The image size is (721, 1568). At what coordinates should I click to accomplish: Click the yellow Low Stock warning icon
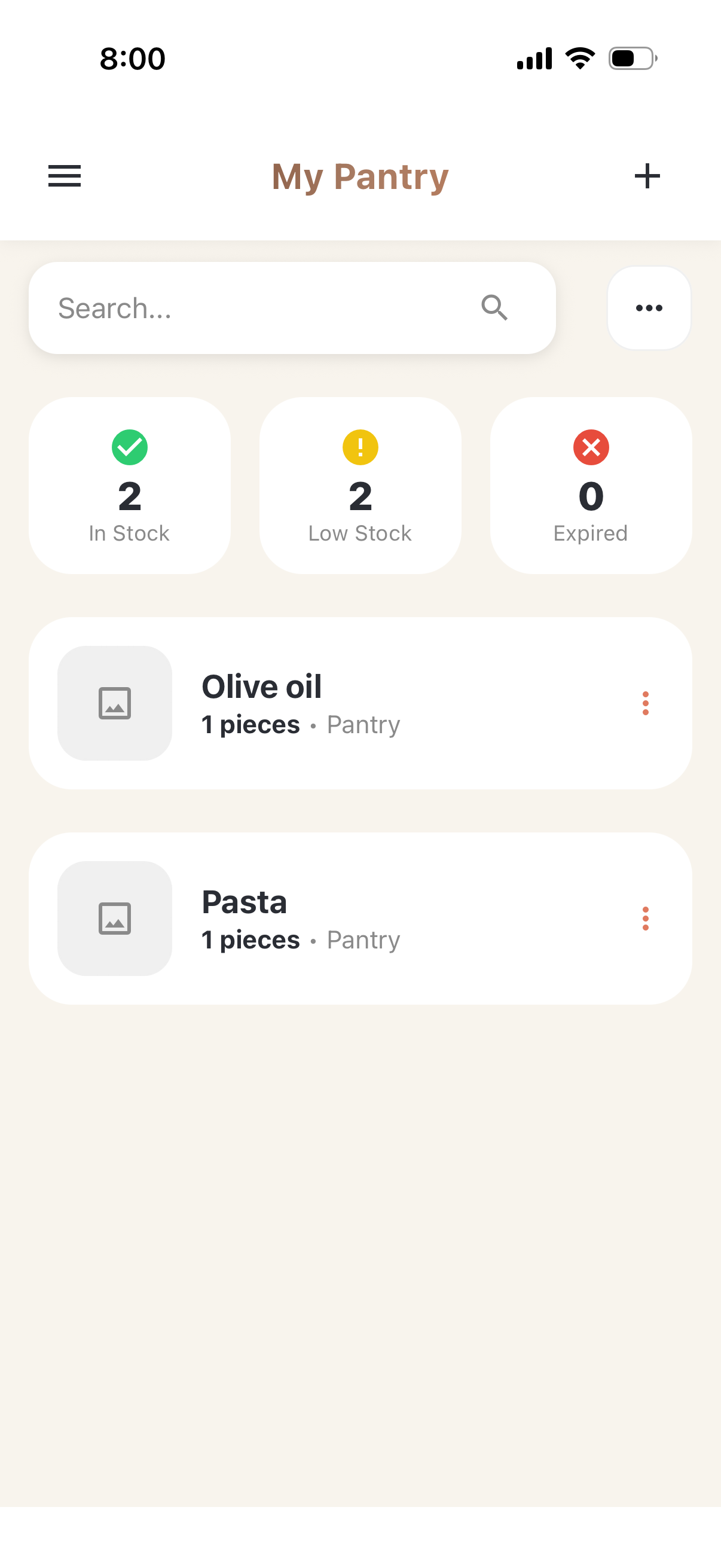click(x=360, y=447)
